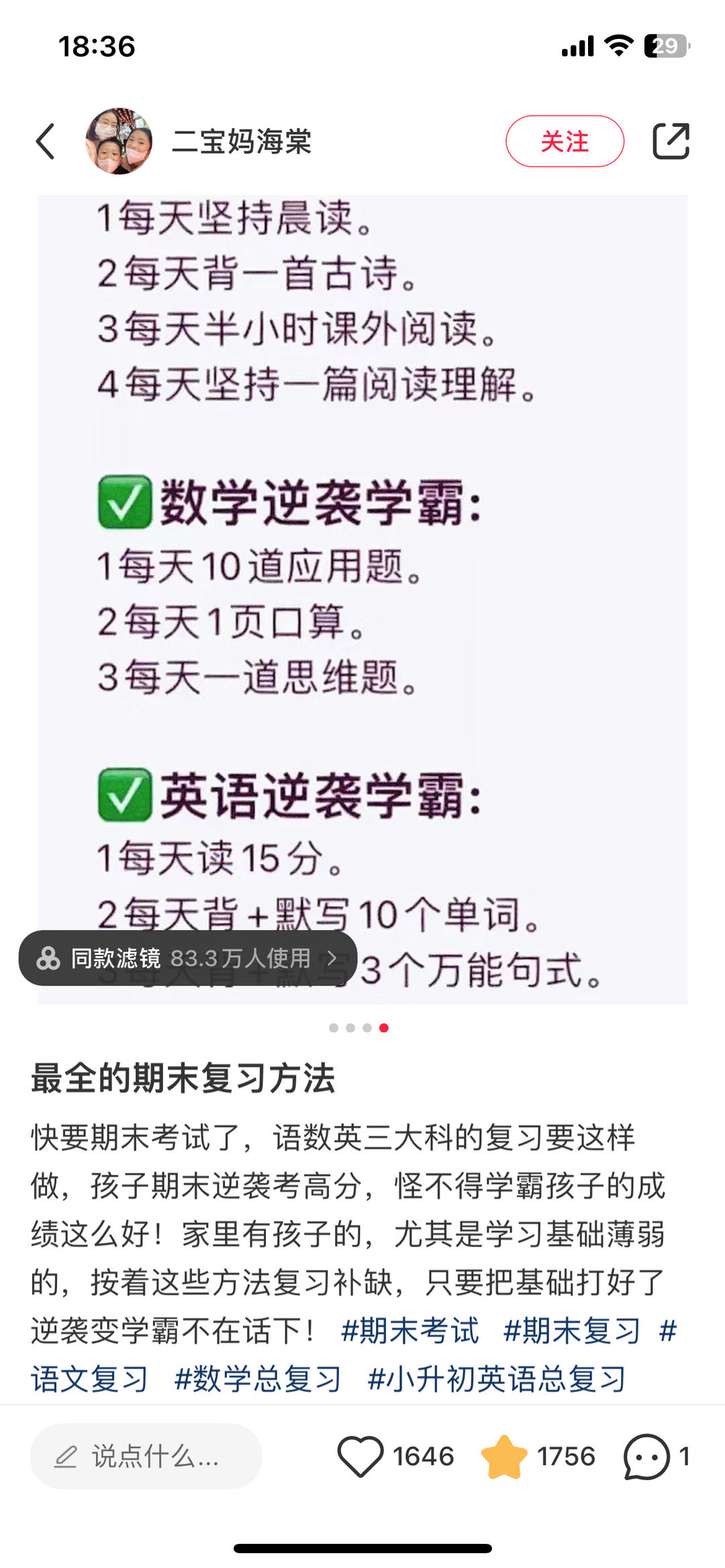
Task: Go back using the back arrow
Action: click(x=46, y=142)
